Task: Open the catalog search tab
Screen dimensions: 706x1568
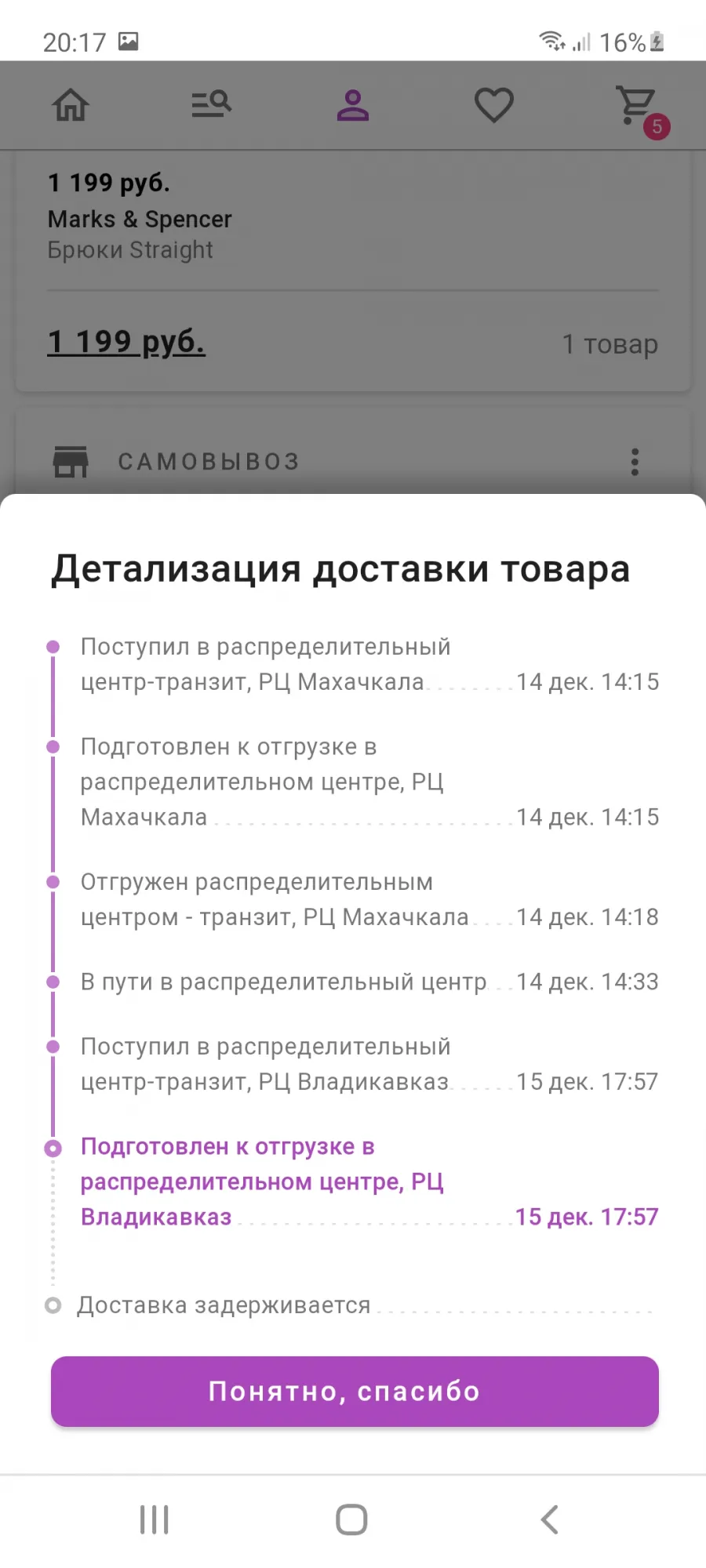Action: pyautogui.click(x=212, y=104)
